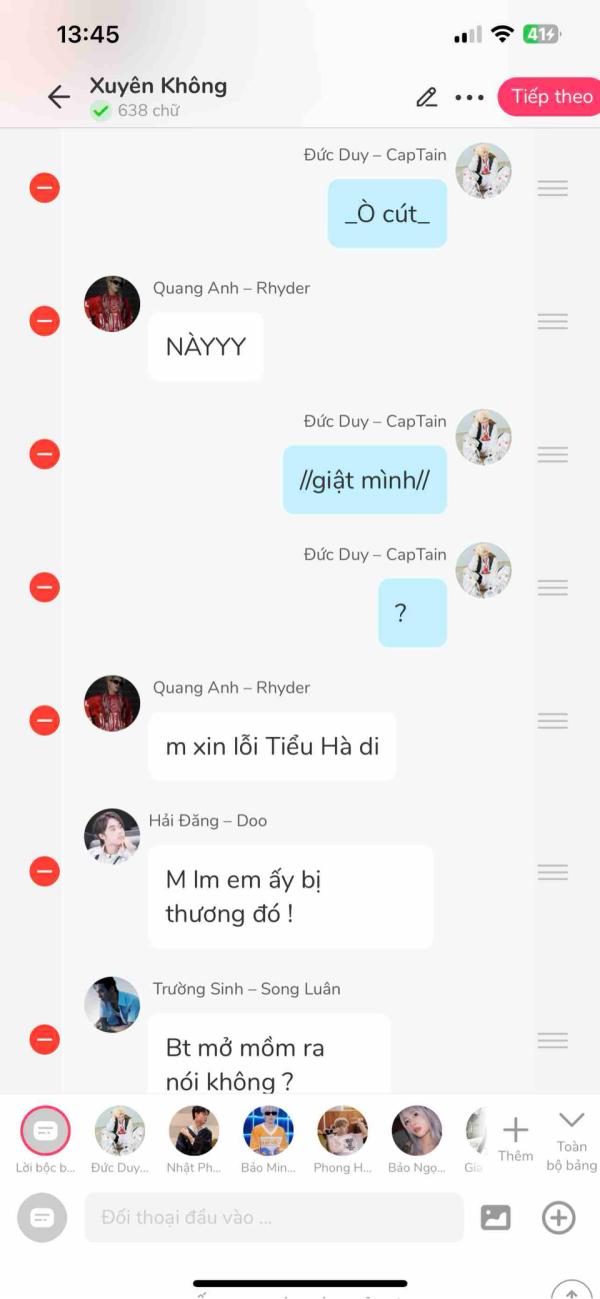
Task: Pick character Phong H... avatar
Action: [x=342, y=1131]
